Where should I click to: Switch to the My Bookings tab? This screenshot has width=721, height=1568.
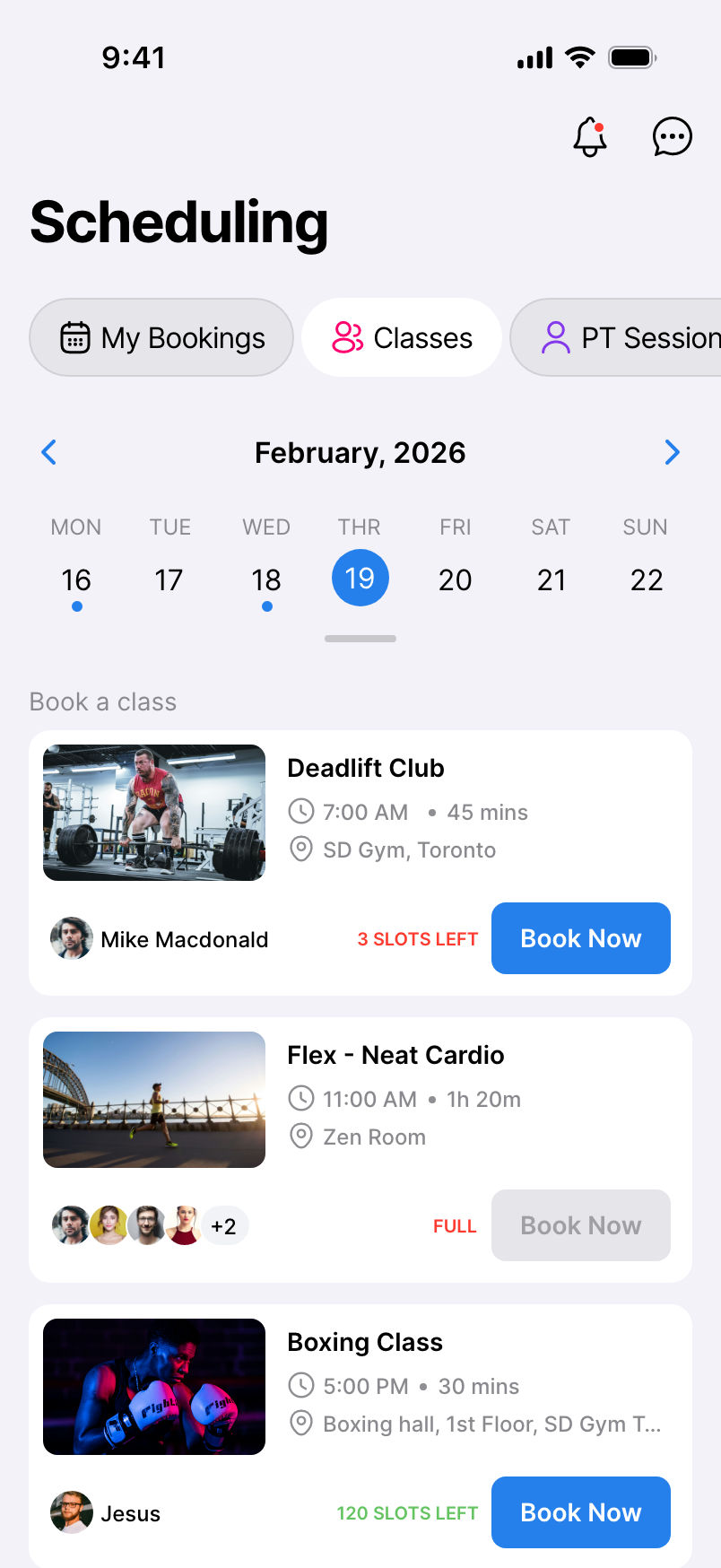click(161, 337)
